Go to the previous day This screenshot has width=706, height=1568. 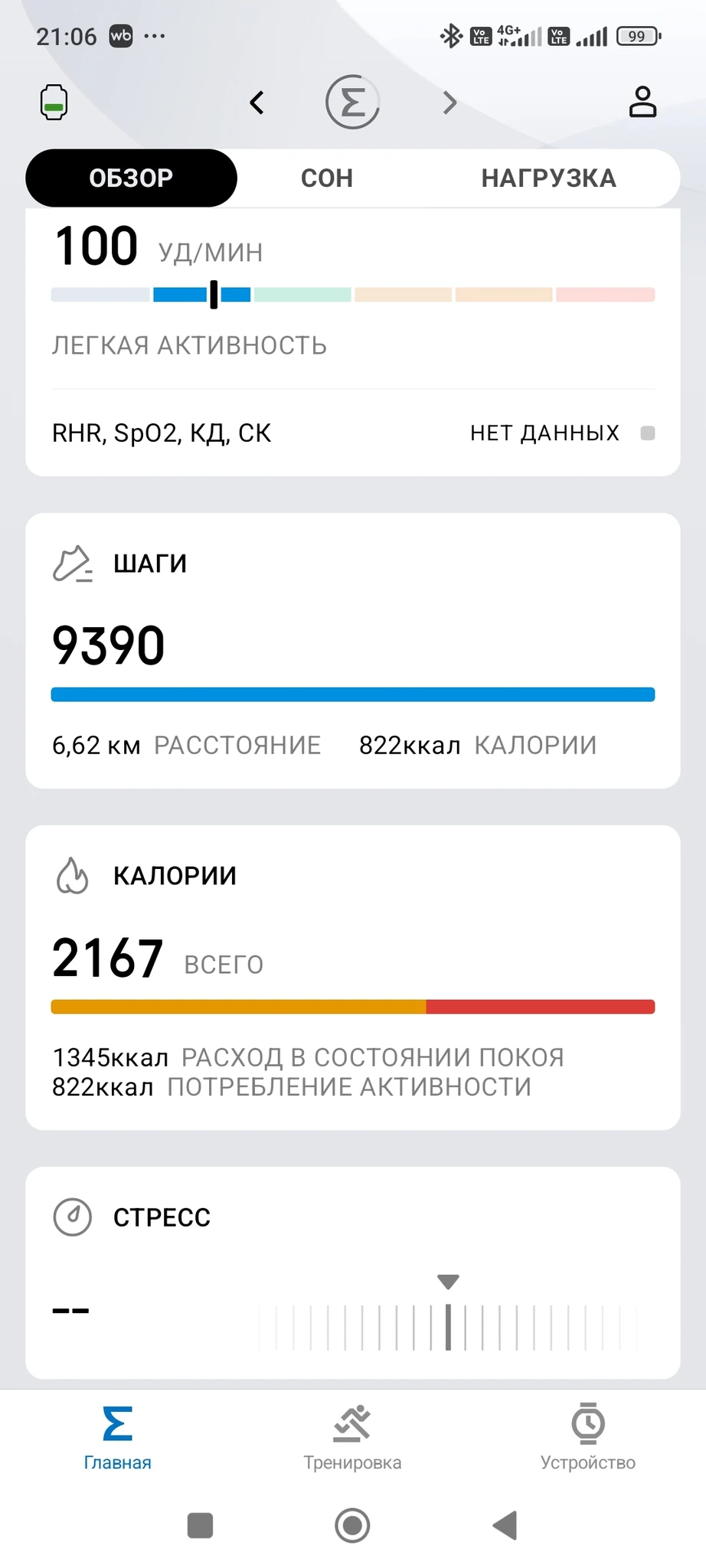point(257,103)
